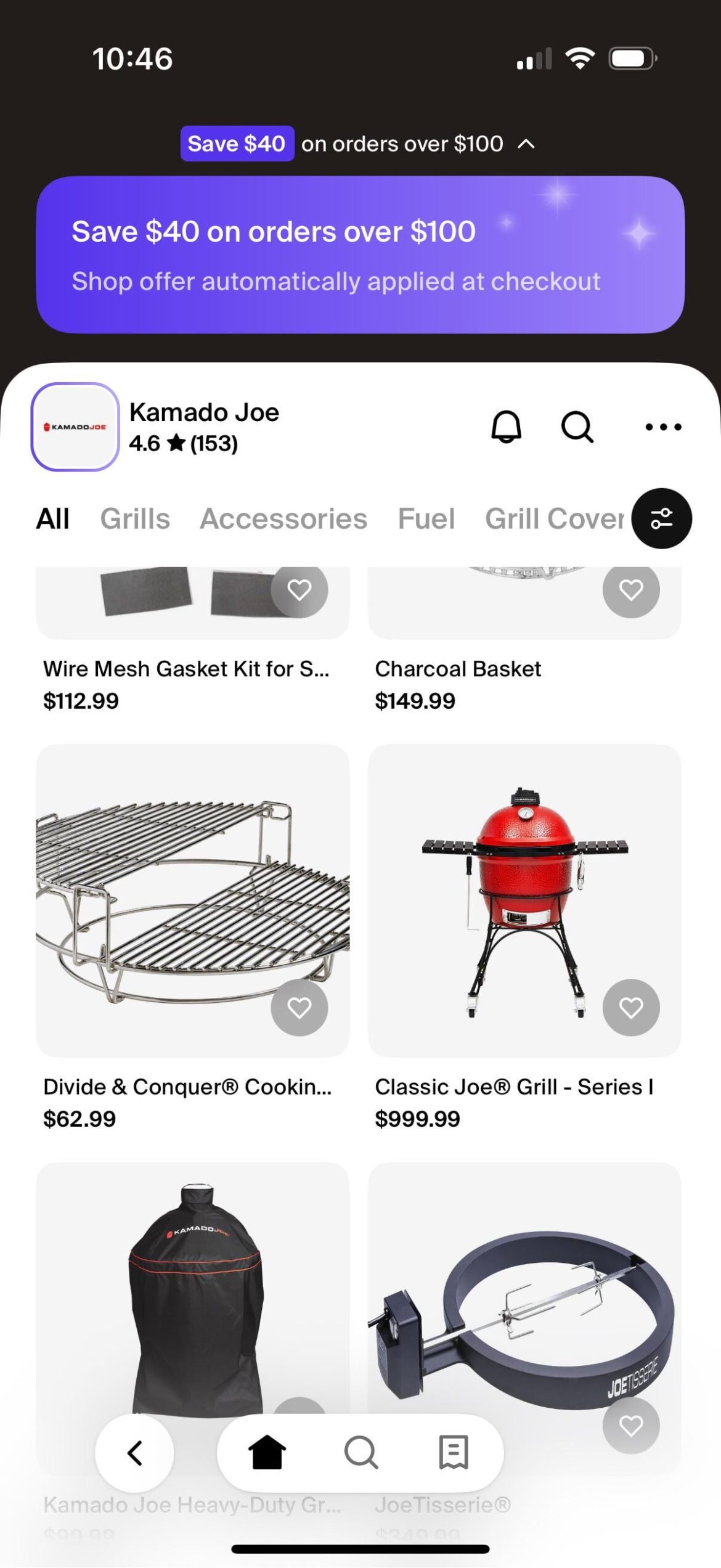Select the Fuel category tab
The height and width of the screenshot is (1568, 721).
426,518
